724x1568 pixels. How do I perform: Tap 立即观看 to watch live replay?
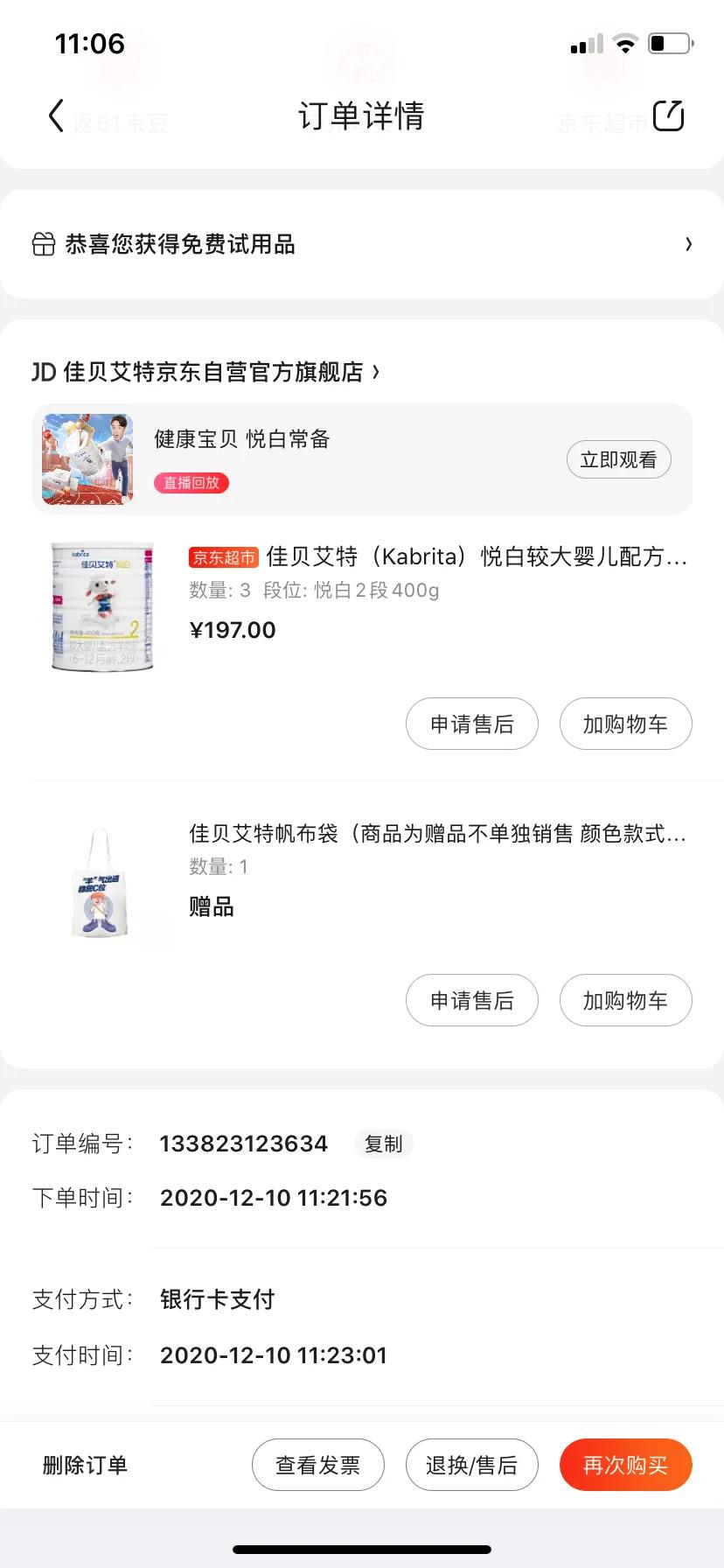tap(618, 460)
